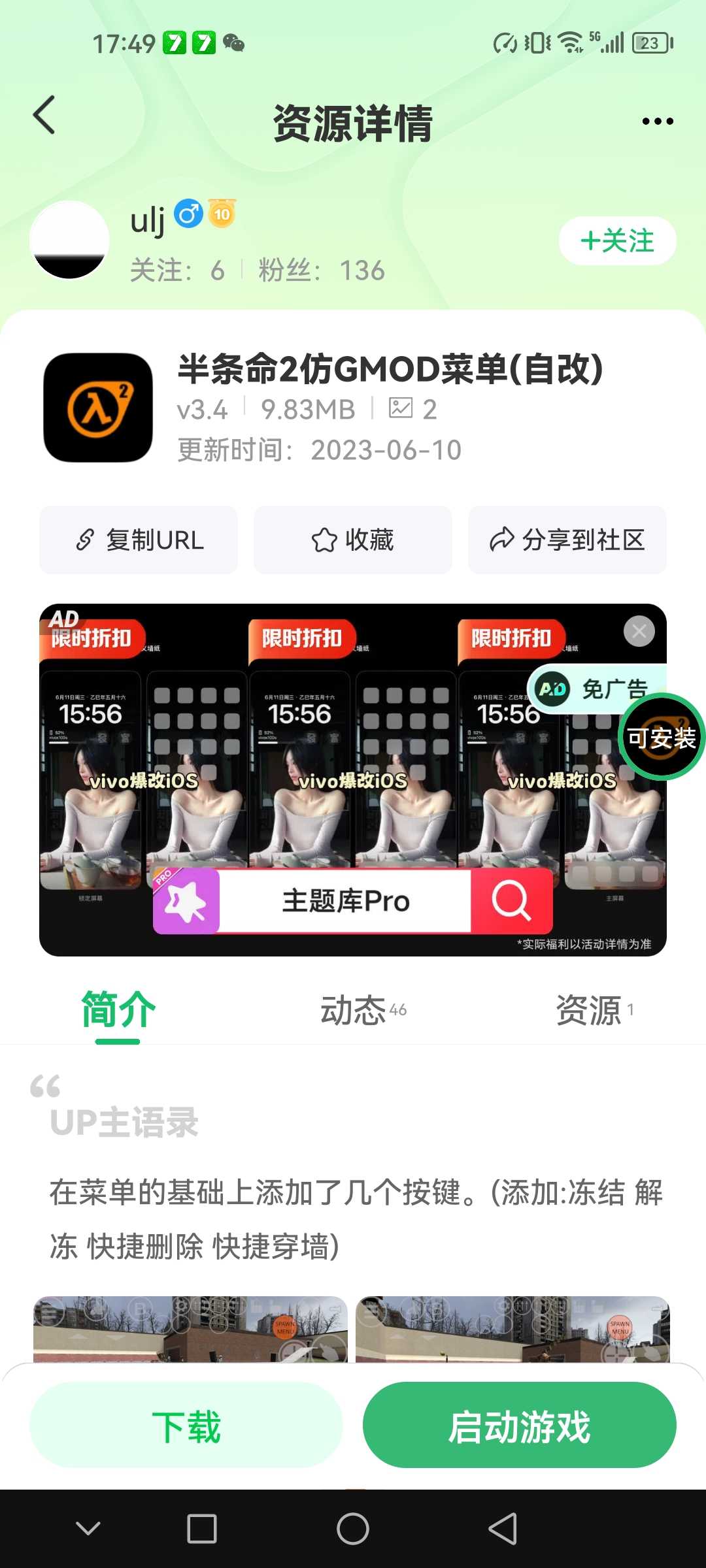Screen dimensions: 706x1568
Task: Share via 分享到社区
Action: pos(567,540)
